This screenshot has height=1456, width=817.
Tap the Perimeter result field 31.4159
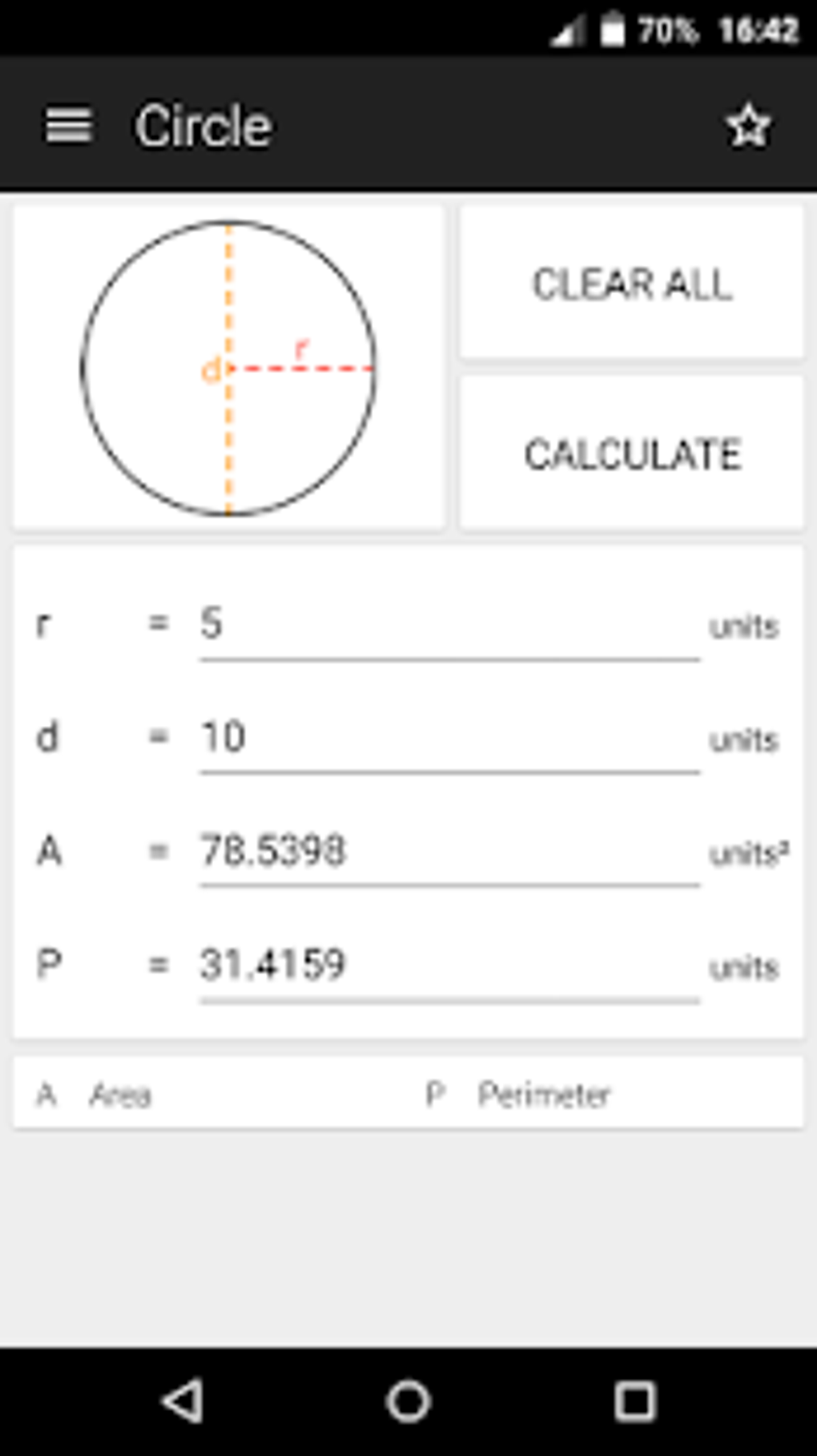point(449,967)
